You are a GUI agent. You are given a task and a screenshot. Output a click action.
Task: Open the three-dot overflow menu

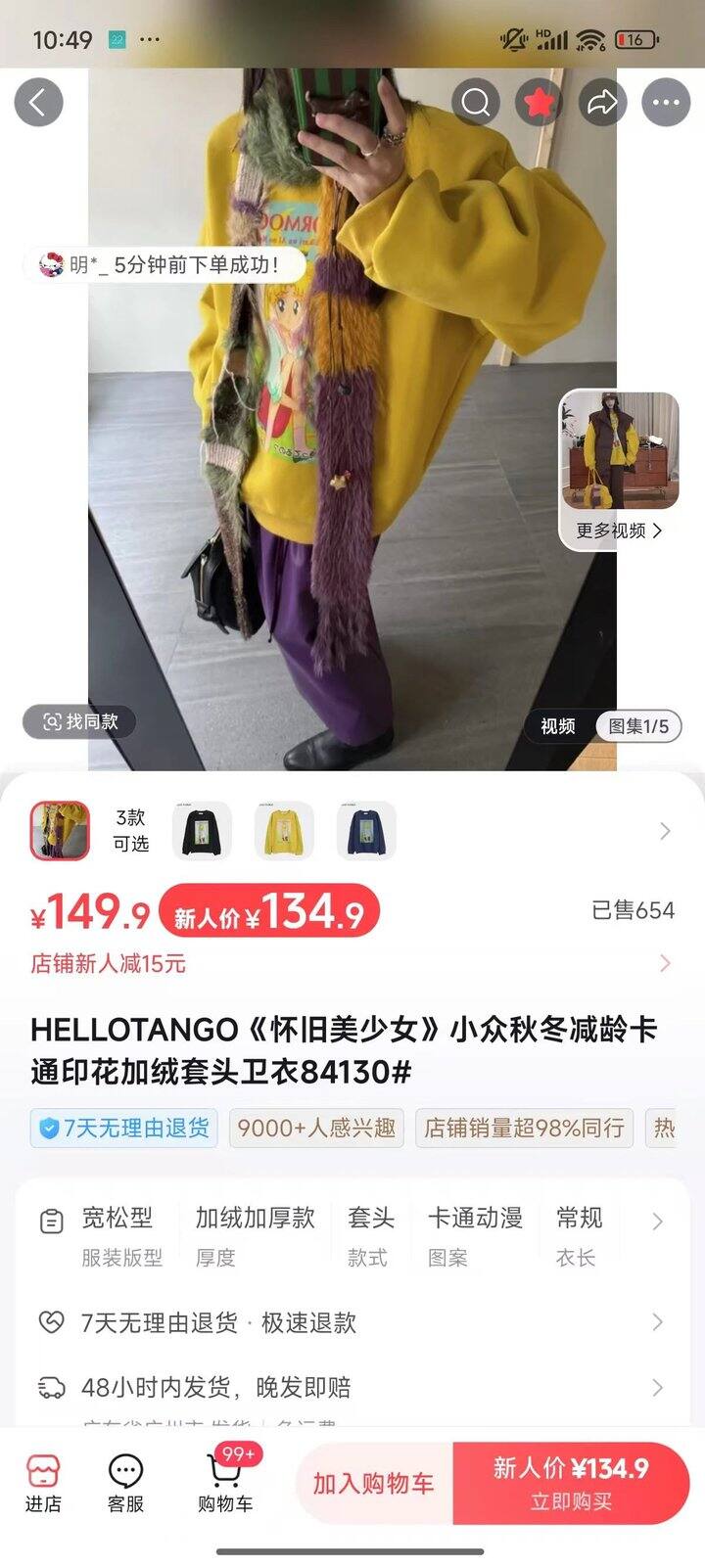666,102
